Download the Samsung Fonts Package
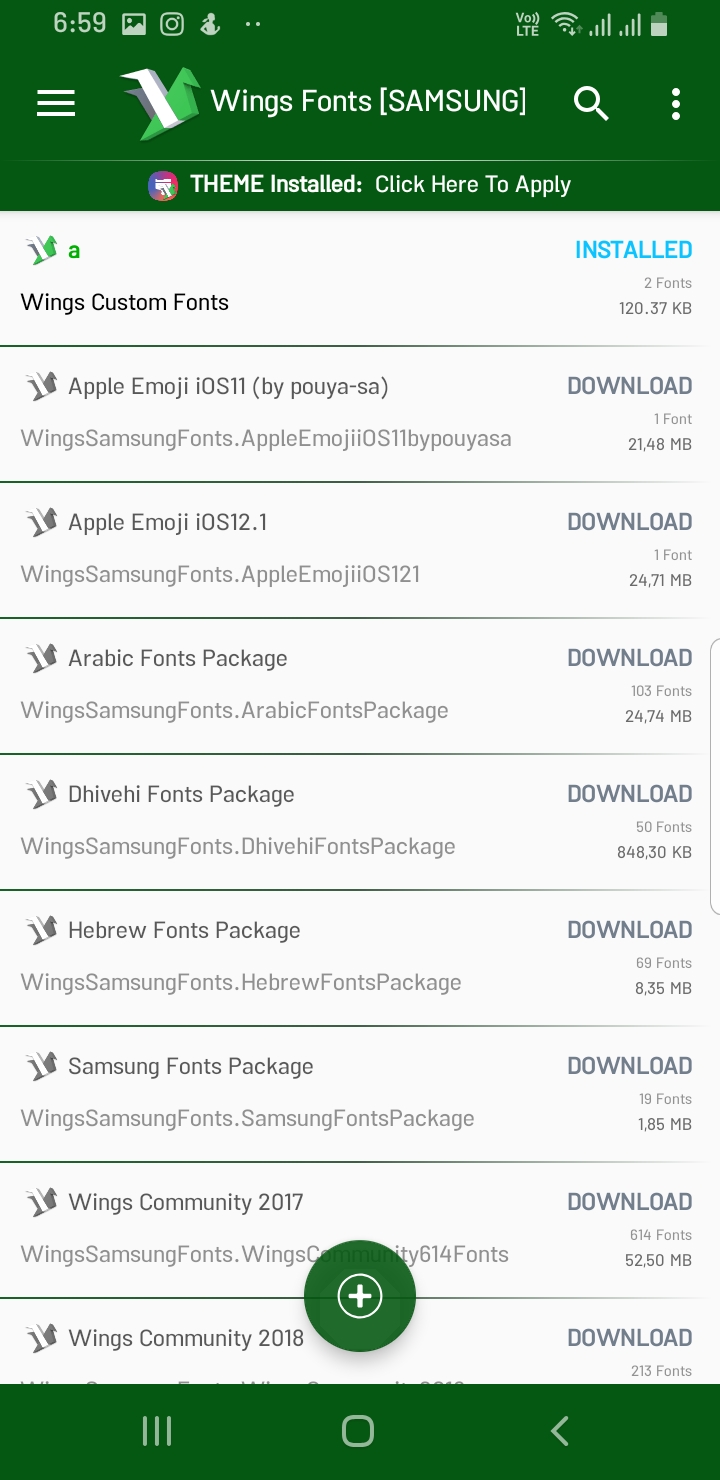 (629, 1066)
